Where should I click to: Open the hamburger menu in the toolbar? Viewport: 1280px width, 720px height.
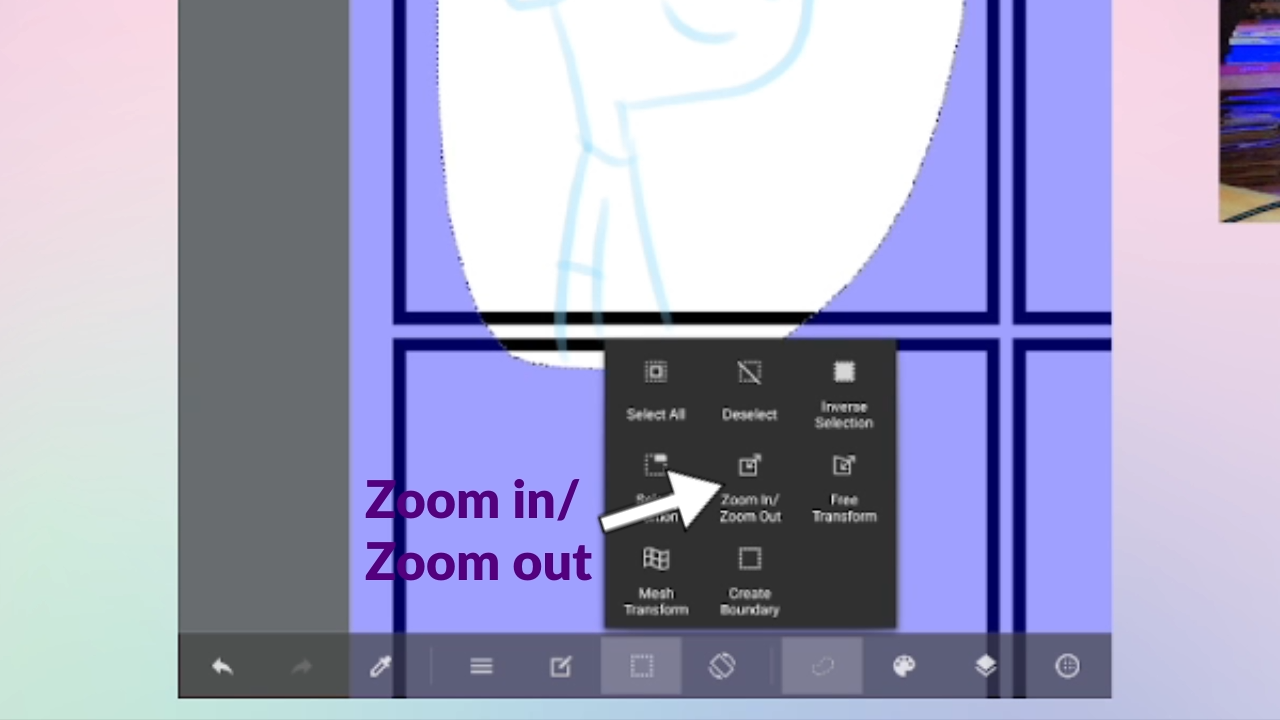(481, 666)
